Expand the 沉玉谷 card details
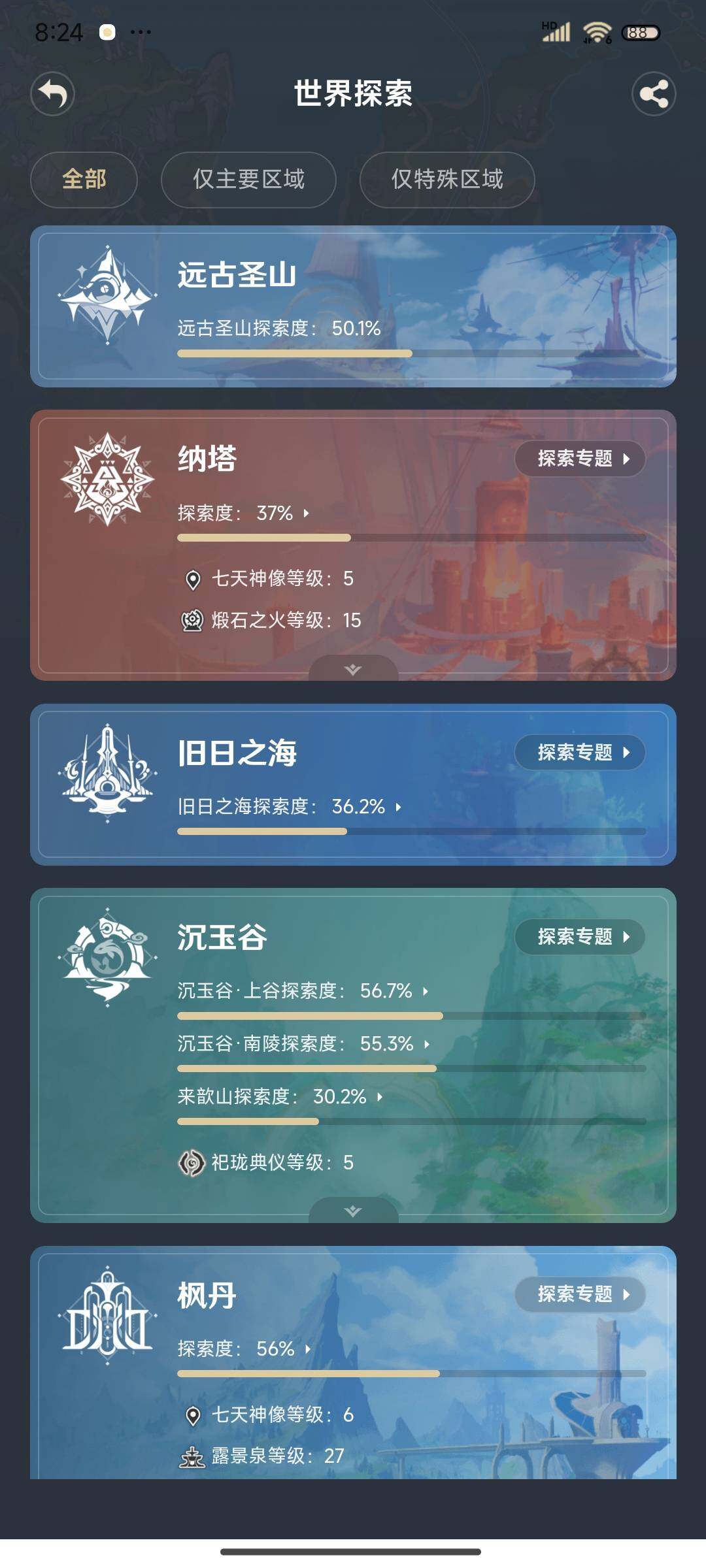 pyautogui.click(x=353, y=1211)
